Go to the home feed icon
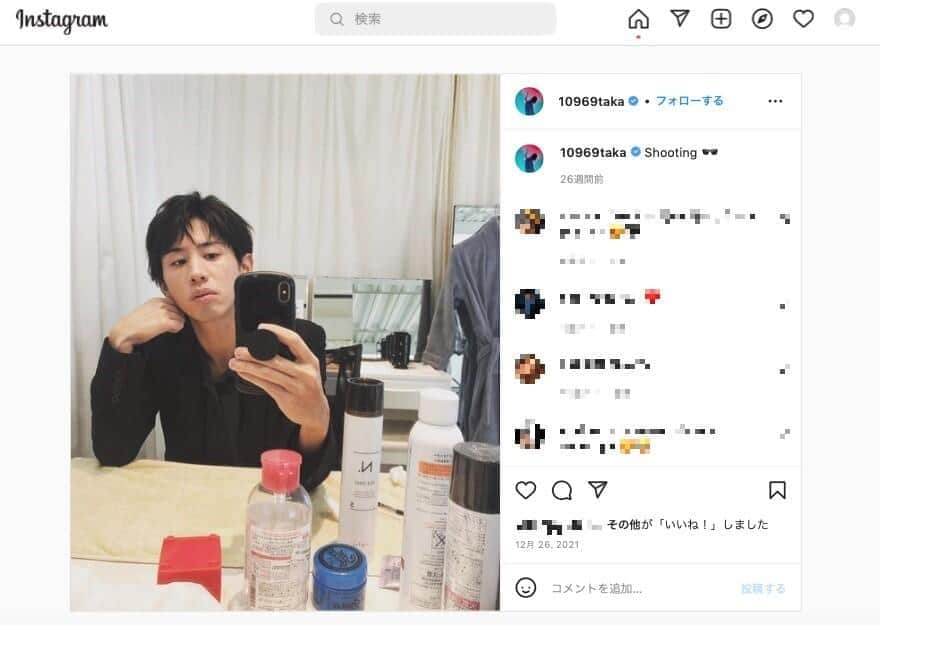 click(638, 19)
